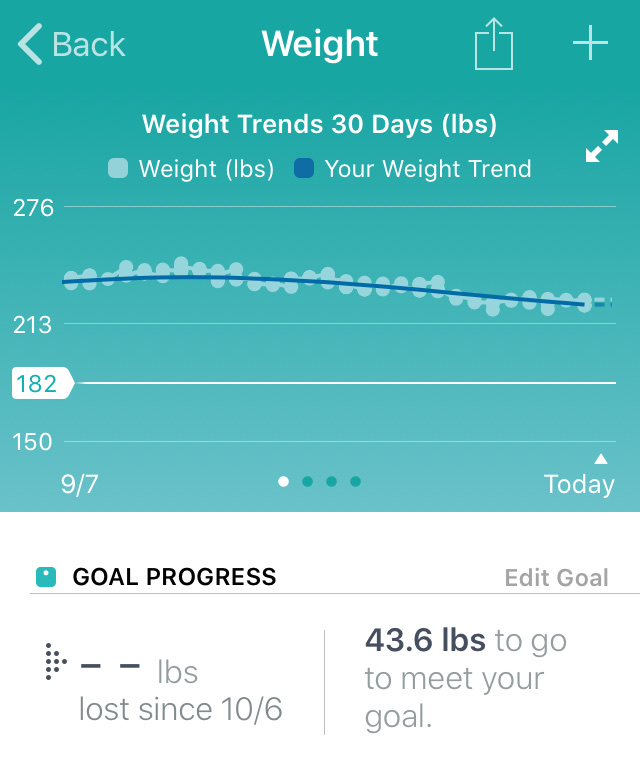
Task: Jump to the second chart page dot
Action: [307, 481]
